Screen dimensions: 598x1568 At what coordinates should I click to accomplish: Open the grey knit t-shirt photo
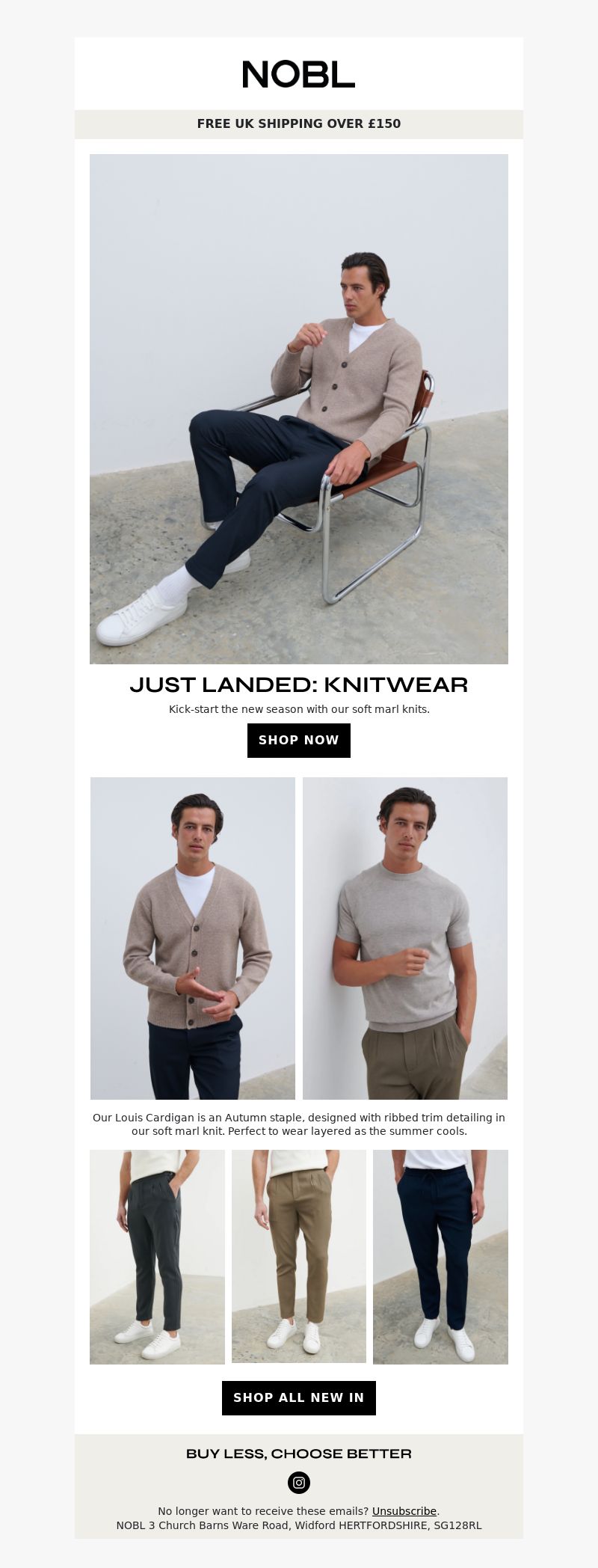click(x=404, y=938)
